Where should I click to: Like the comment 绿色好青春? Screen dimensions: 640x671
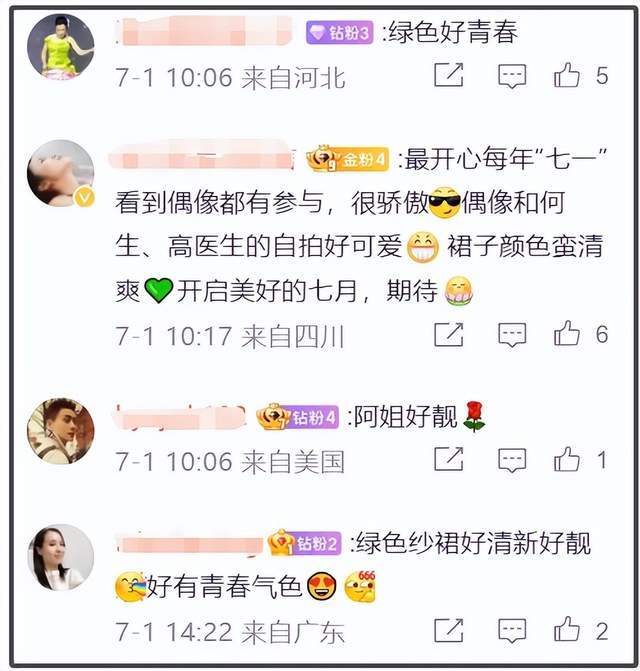567,75
